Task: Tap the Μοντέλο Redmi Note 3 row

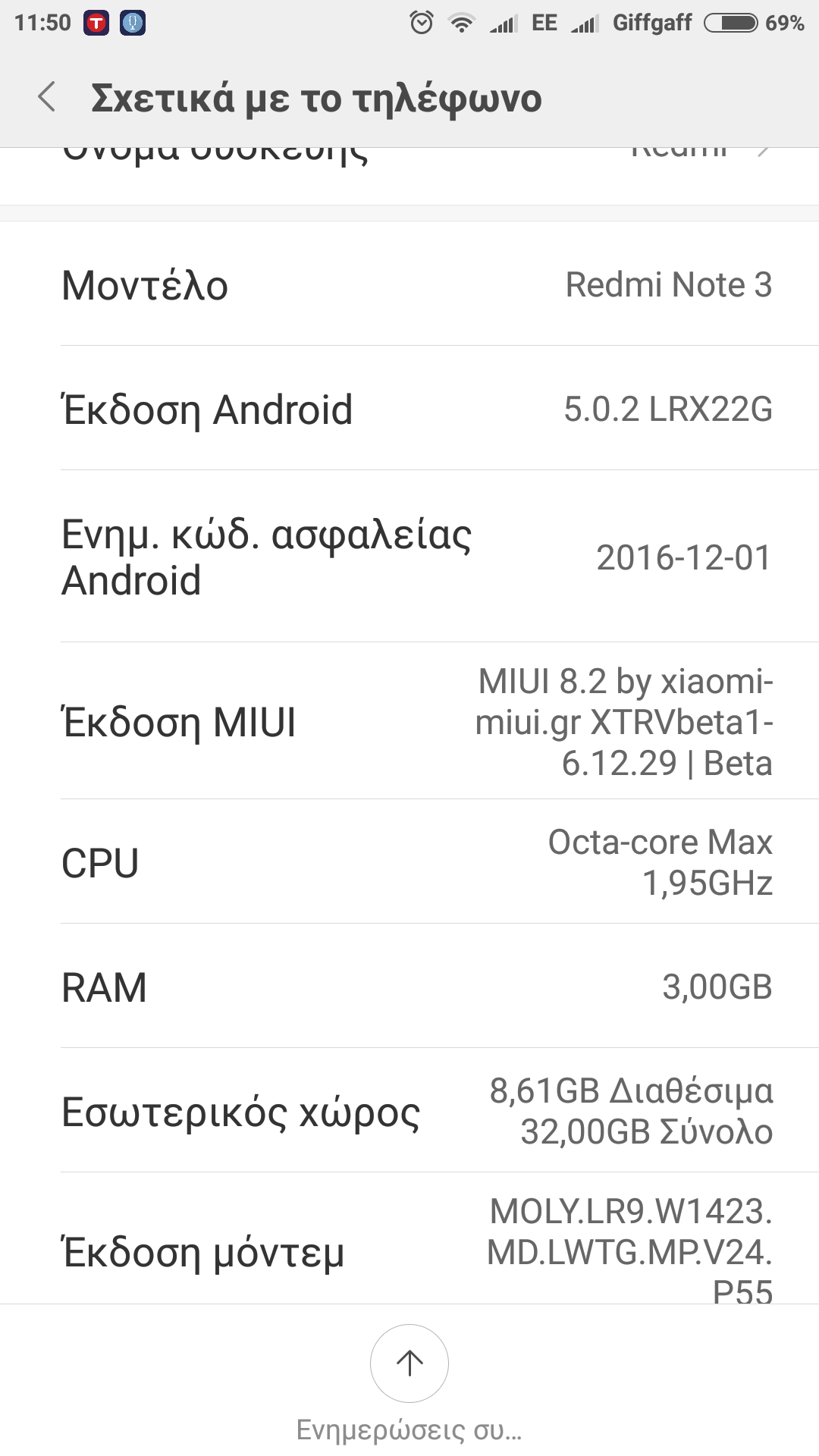Action: [409, 285]
